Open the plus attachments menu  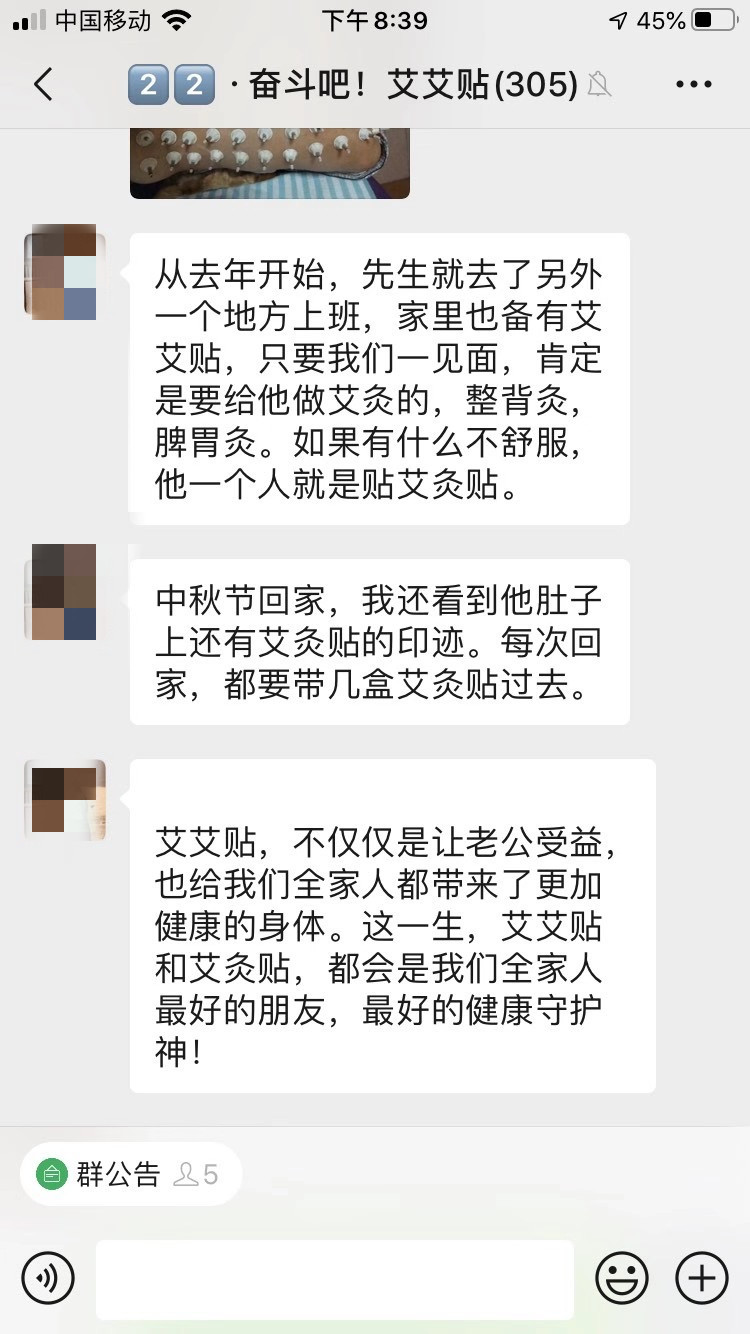coord(702,1278)
